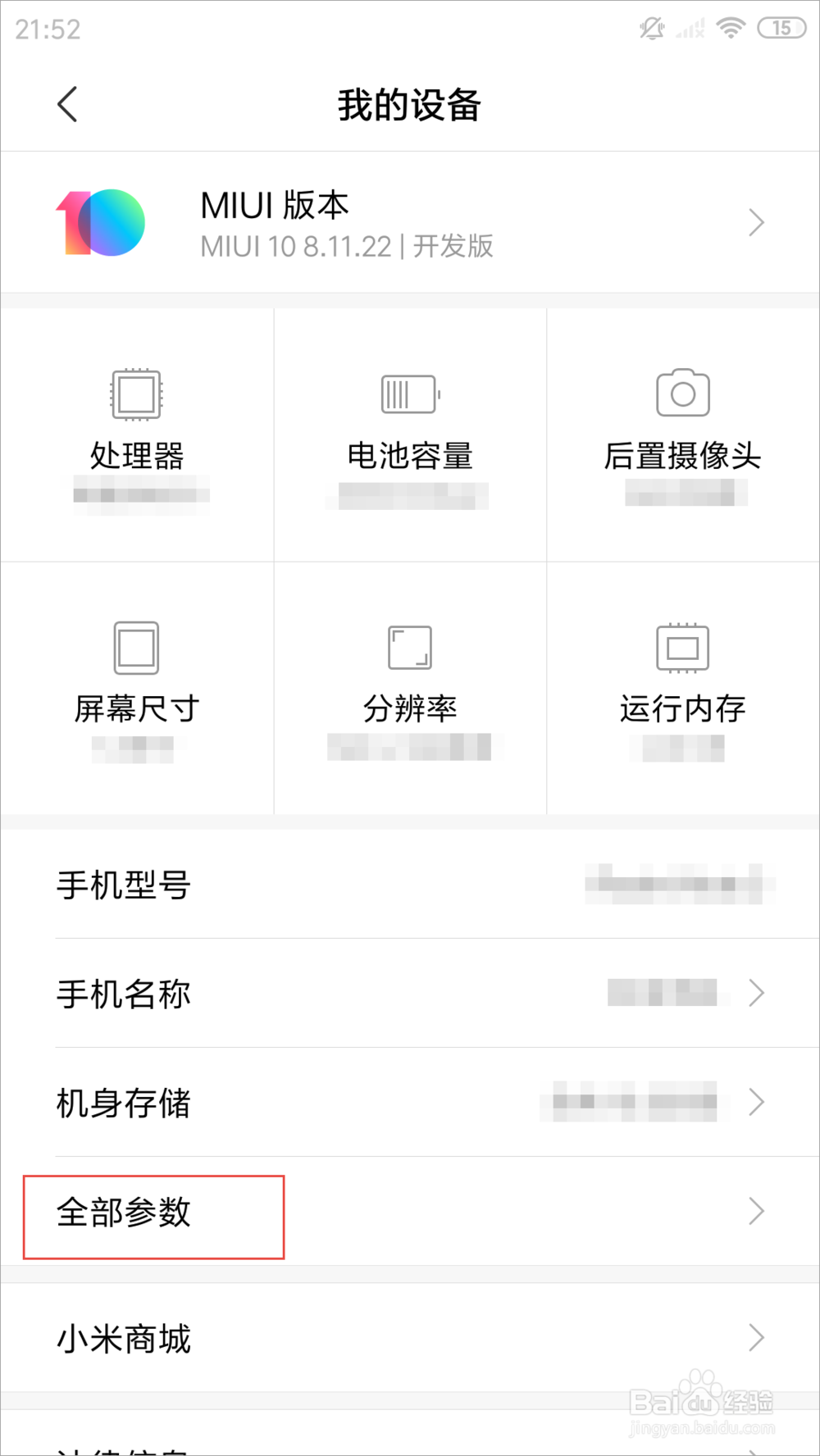The width and height of the screenshot is (820, 1456).
Task: Tap the battery capacity (电池容量) icon
Action: click(x=409, y=394)
